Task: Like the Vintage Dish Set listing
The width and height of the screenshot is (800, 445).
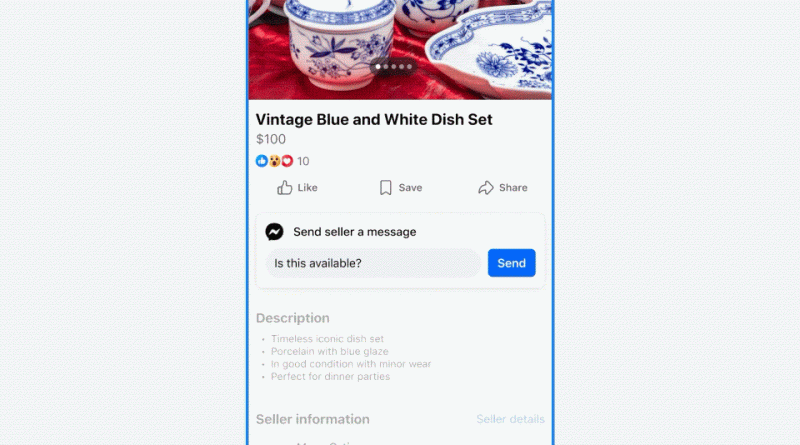Action: click(297, 188)
